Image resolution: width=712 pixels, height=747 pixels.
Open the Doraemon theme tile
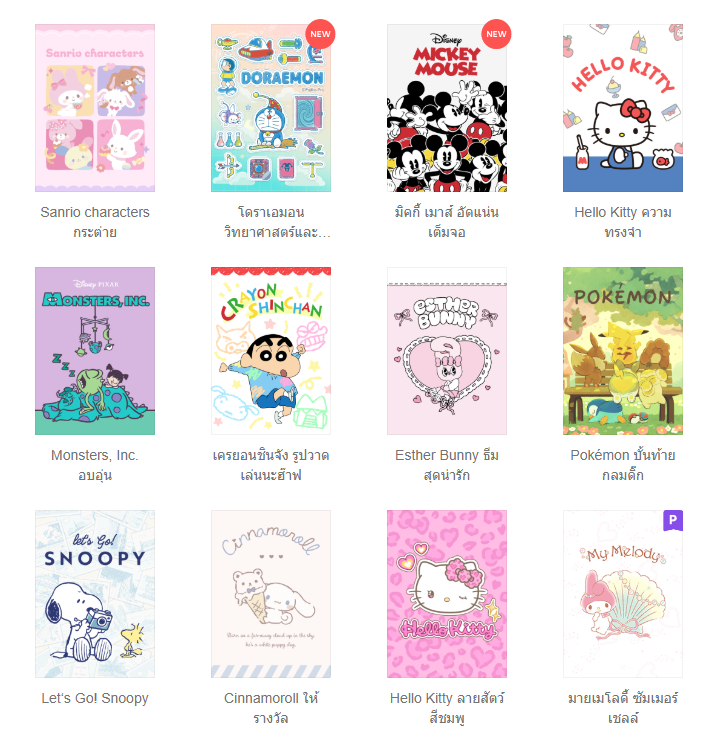pyautogui.click(x=271, y=108)
